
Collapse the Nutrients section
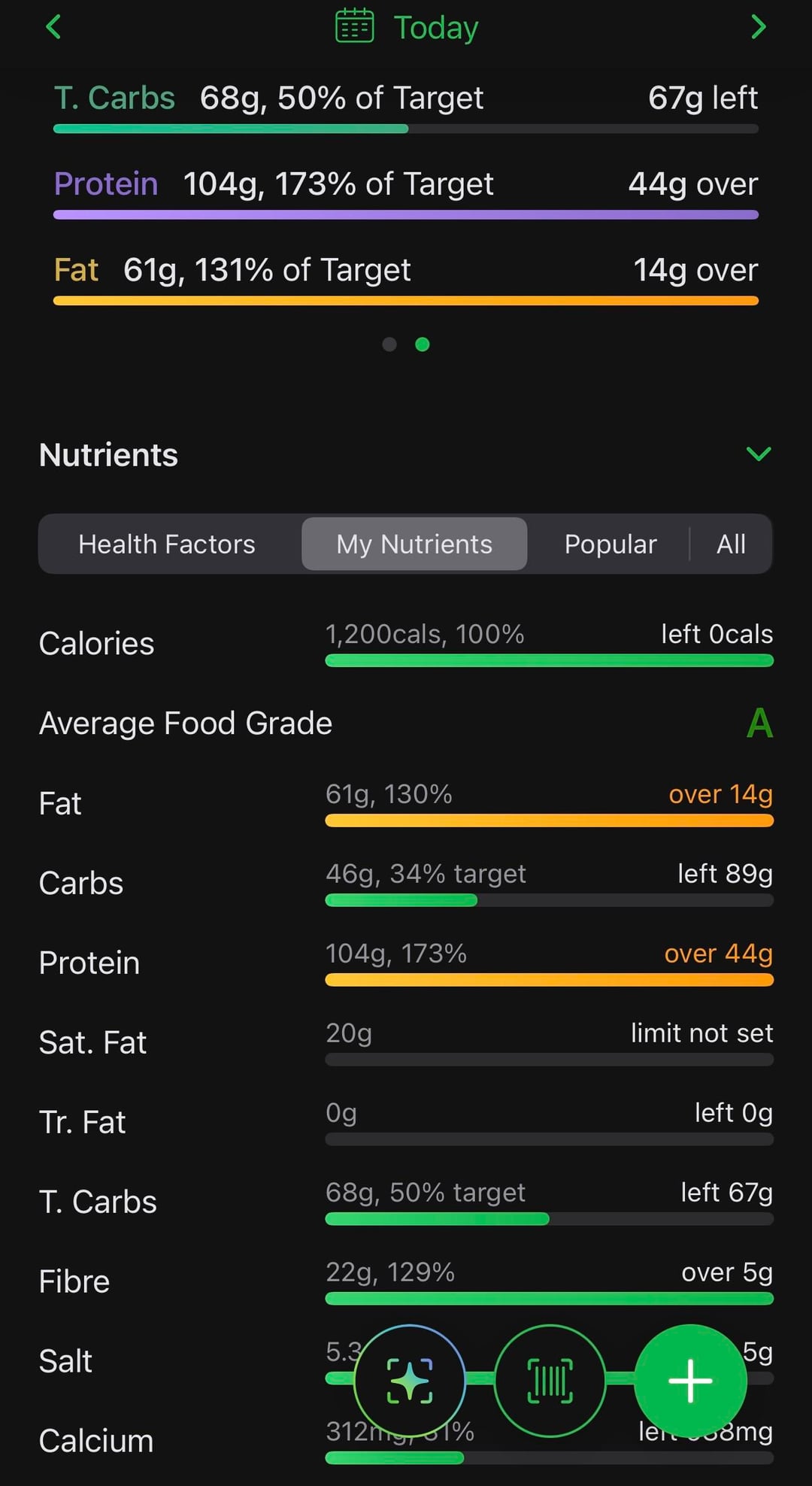758,454
